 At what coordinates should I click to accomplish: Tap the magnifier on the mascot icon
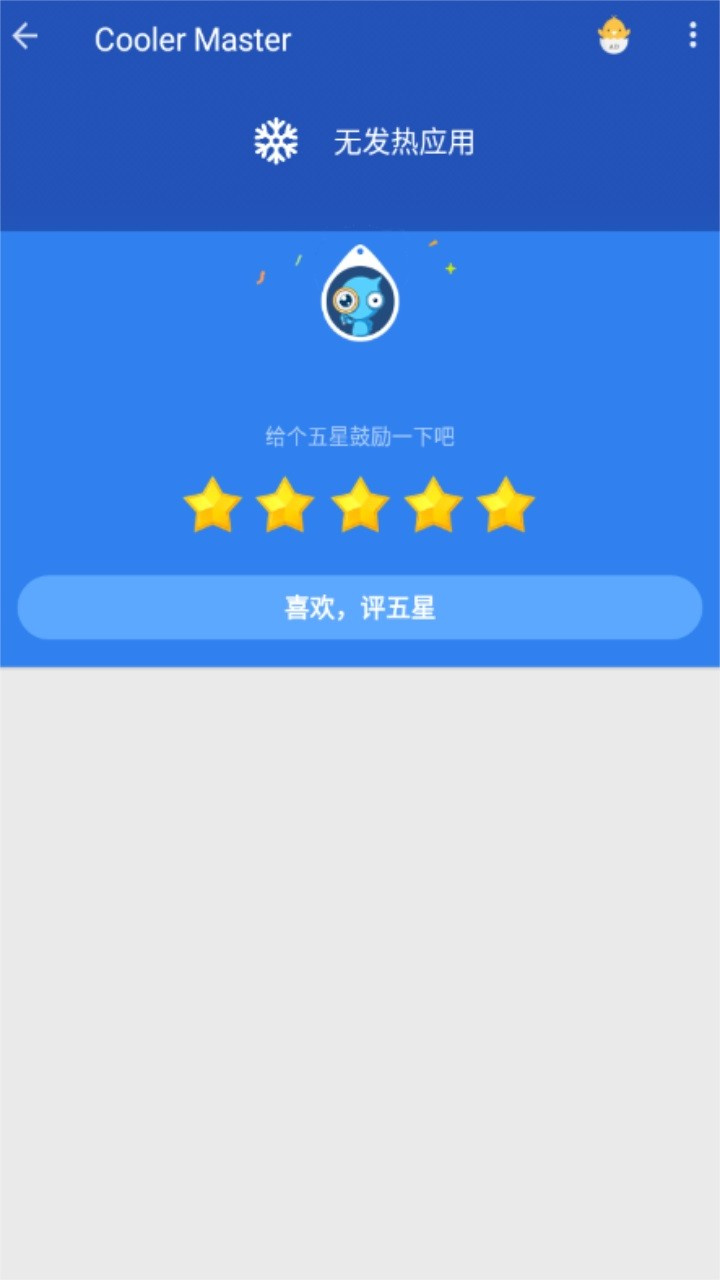(x=345, y=300)
